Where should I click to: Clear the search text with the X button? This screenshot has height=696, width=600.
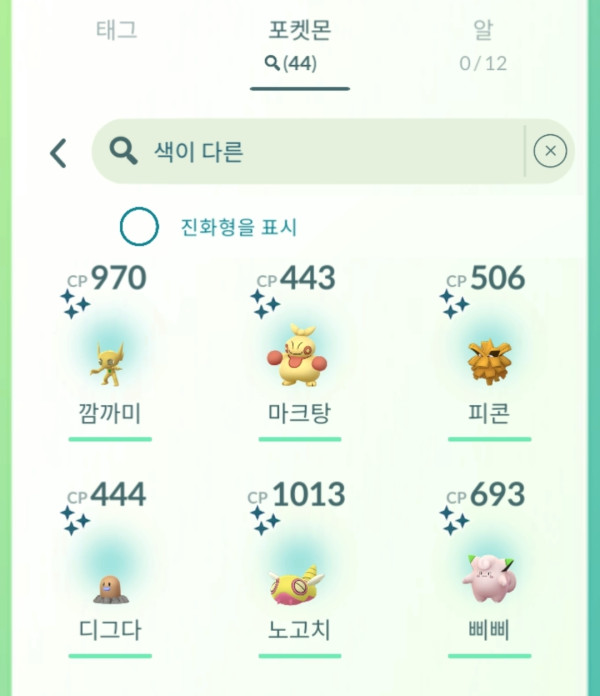[550, 151]
